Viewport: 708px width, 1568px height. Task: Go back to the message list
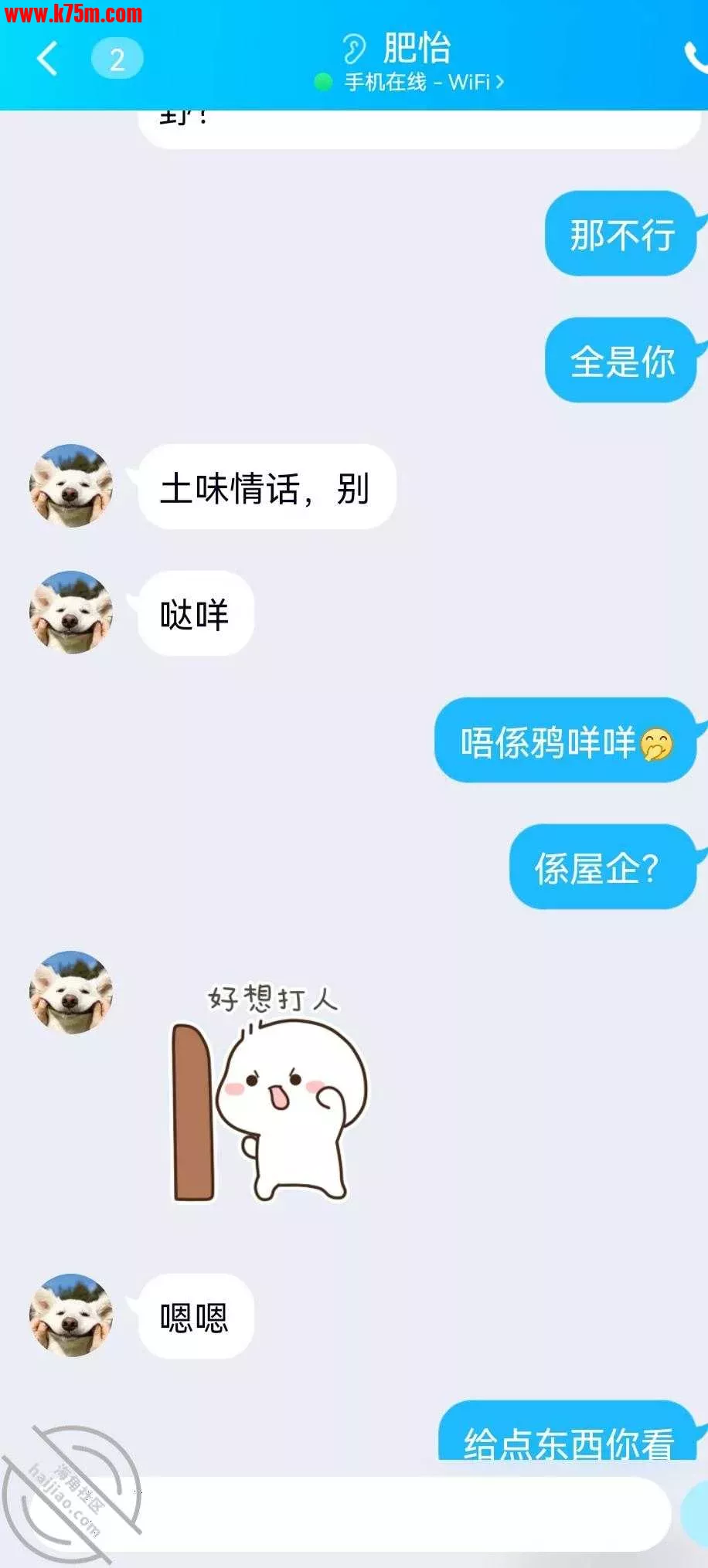pos(48,59)
